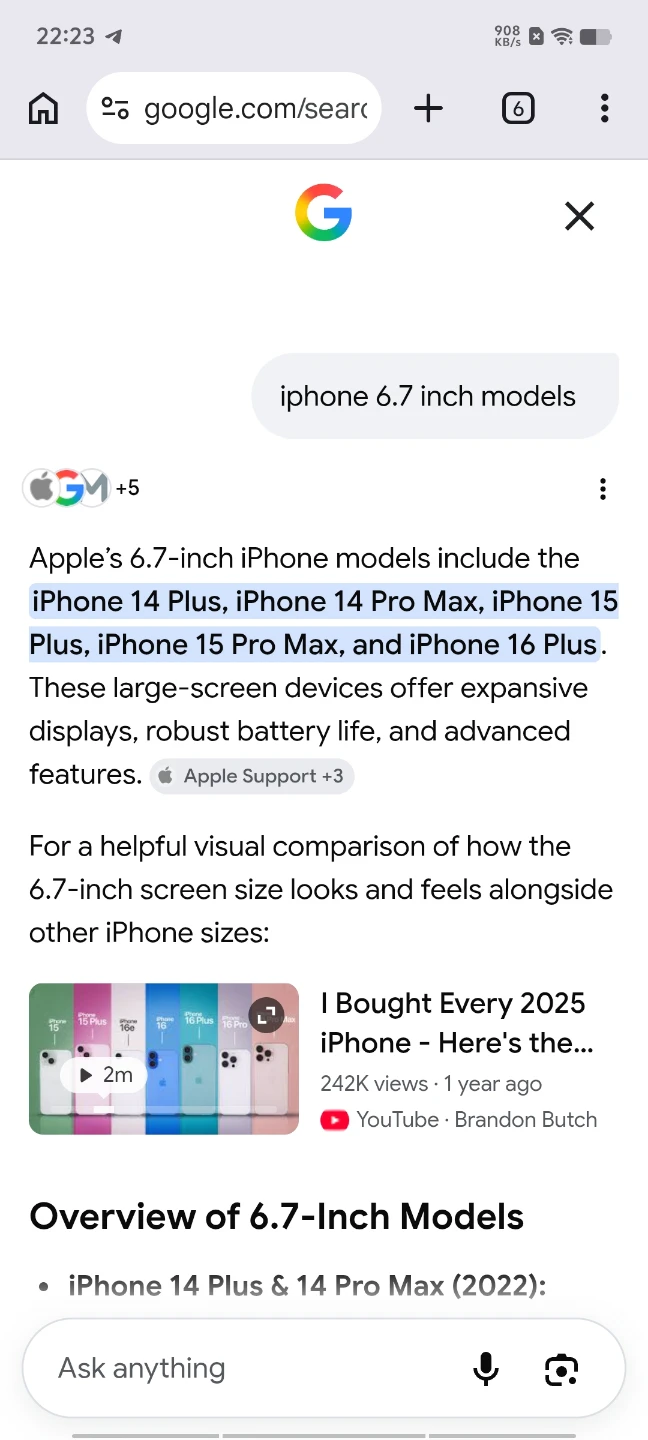Go to the browser home page
648x1440 pixels.
(x=43, y=108)
